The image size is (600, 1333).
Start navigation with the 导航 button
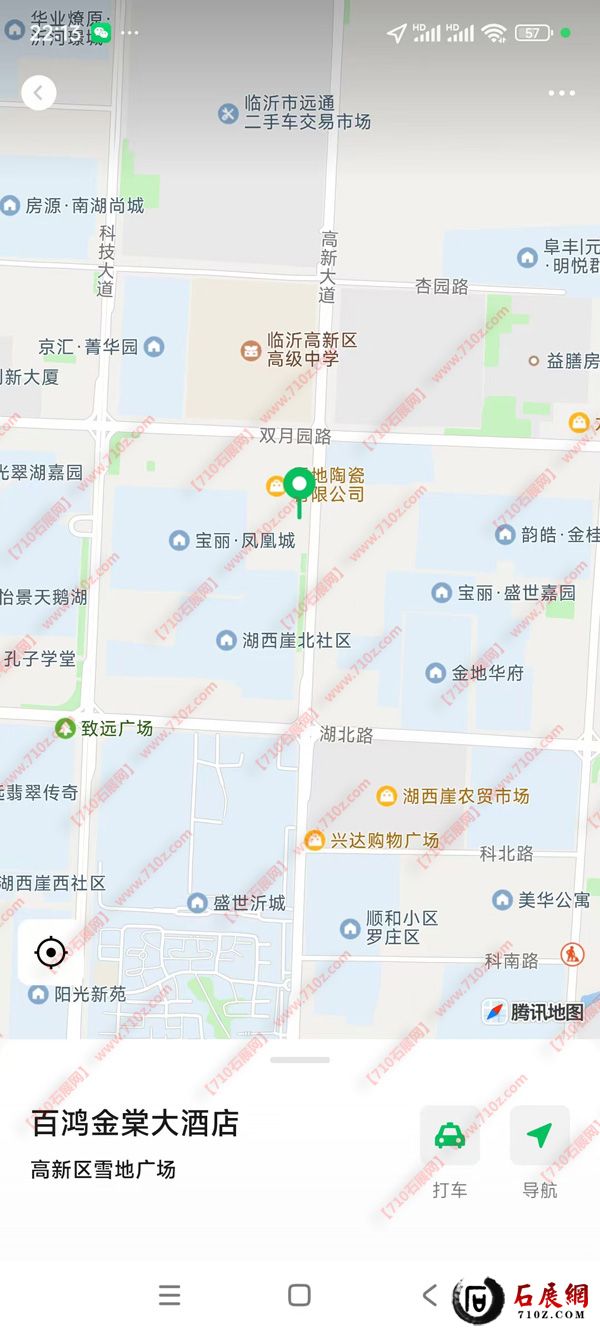point(539,1136)
